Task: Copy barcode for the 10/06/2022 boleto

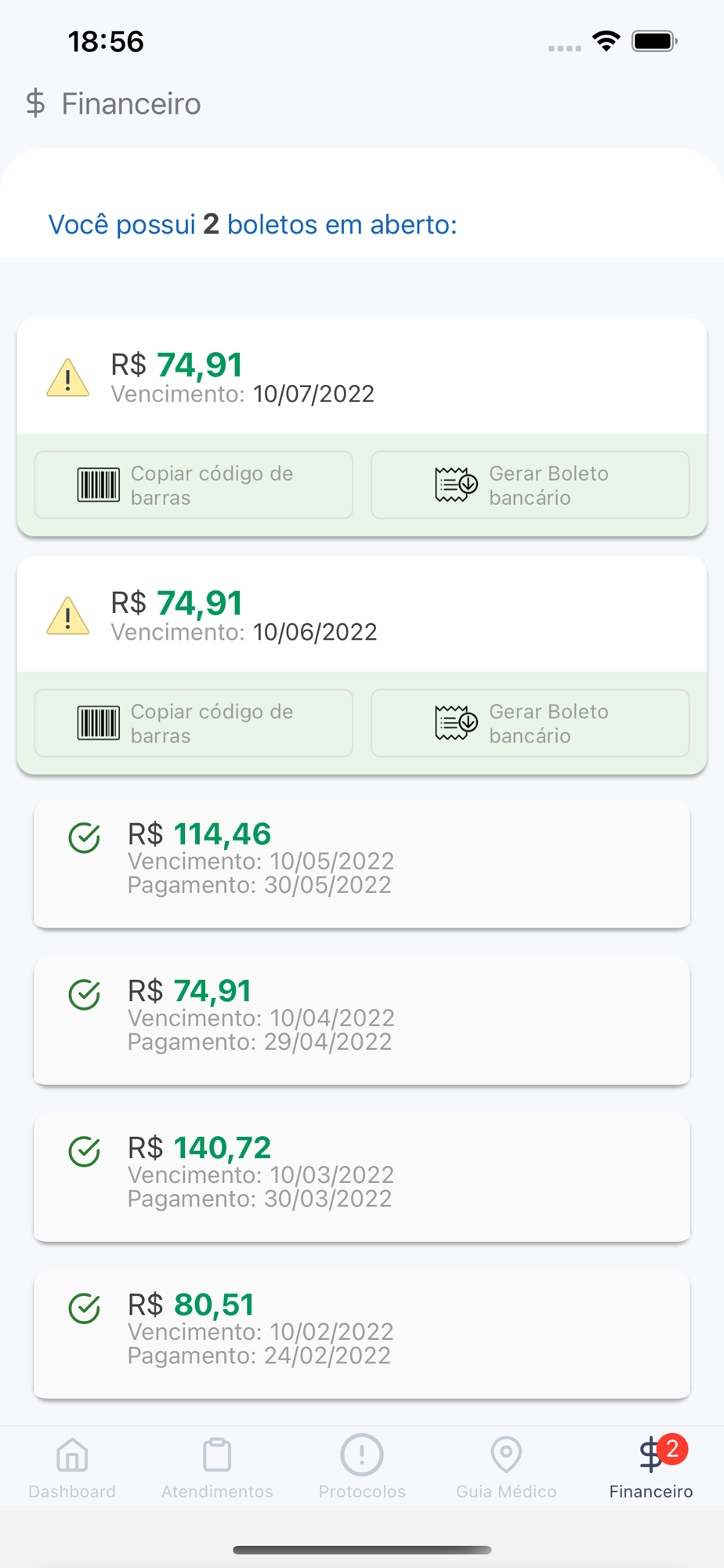Action: tap(194, 723)
